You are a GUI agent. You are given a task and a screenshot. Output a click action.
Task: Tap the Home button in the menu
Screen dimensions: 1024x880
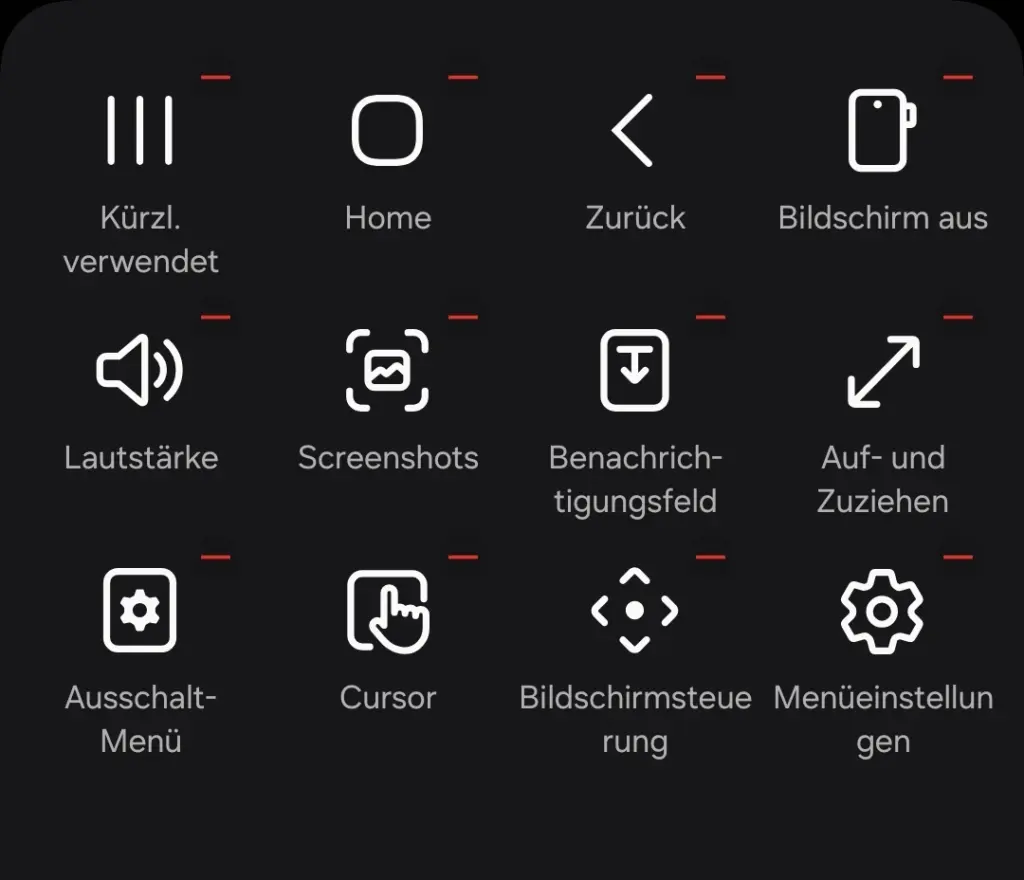pyautogui.click(x=387, y=130)
